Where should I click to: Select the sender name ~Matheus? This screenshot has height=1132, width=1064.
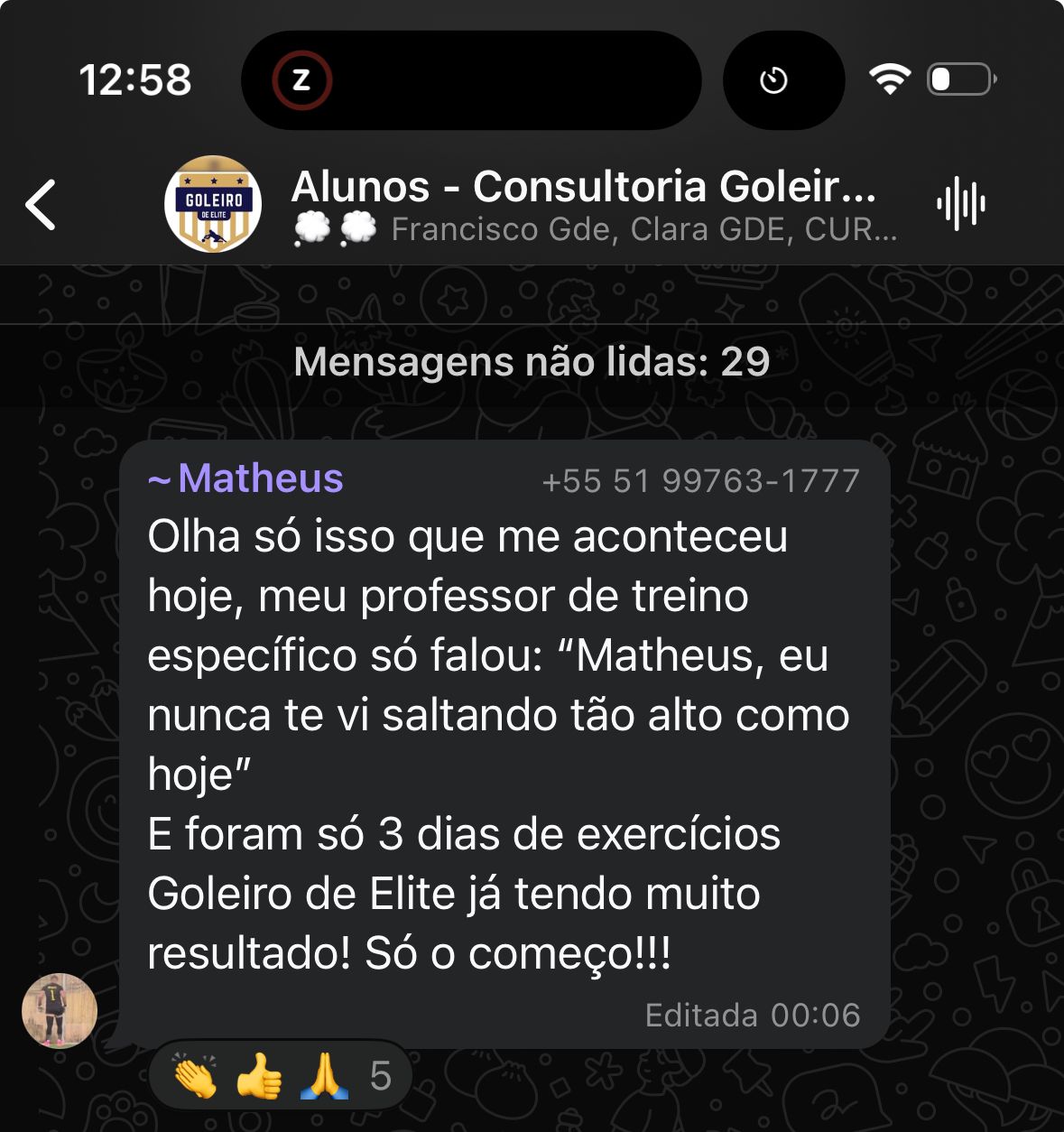point(245,480)
